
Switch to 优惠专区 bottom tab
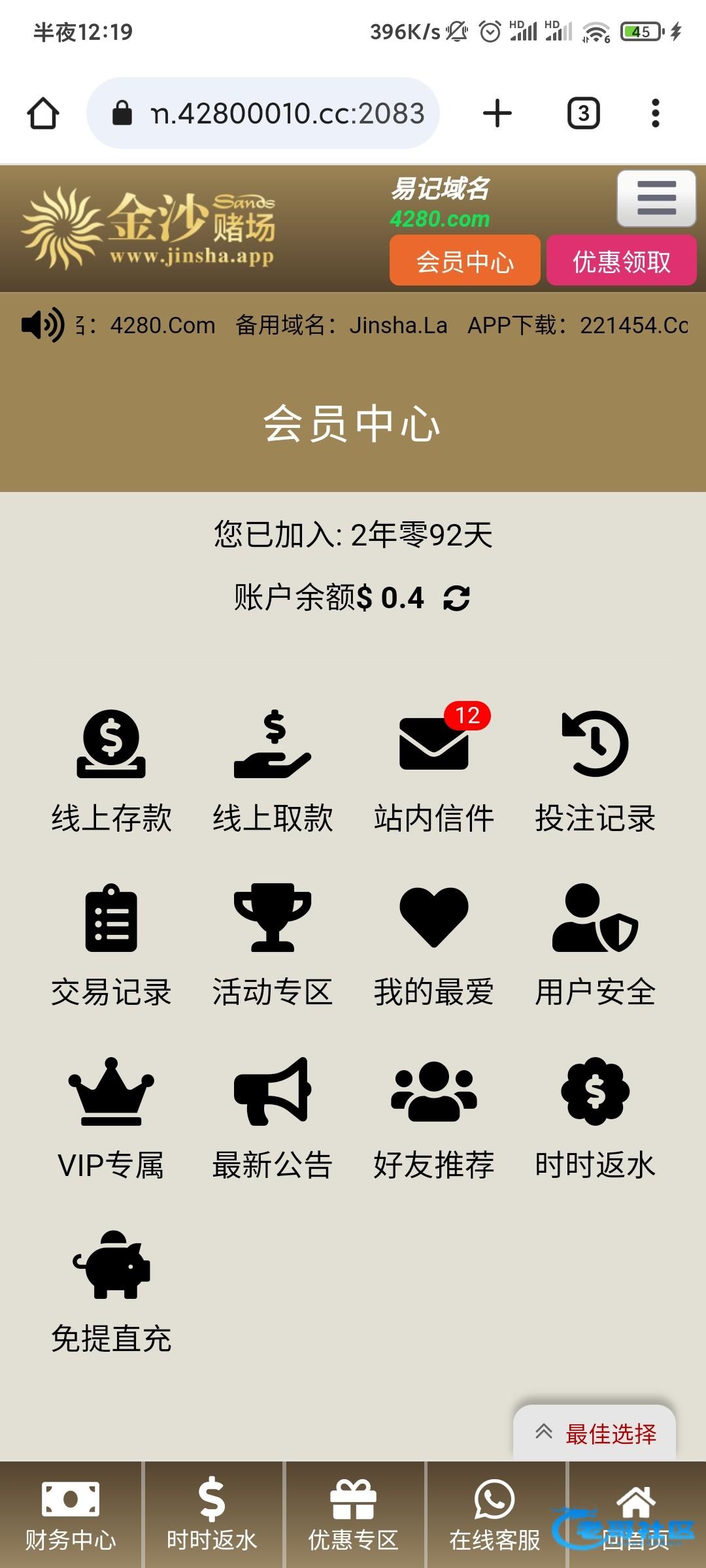point(353,1515)
